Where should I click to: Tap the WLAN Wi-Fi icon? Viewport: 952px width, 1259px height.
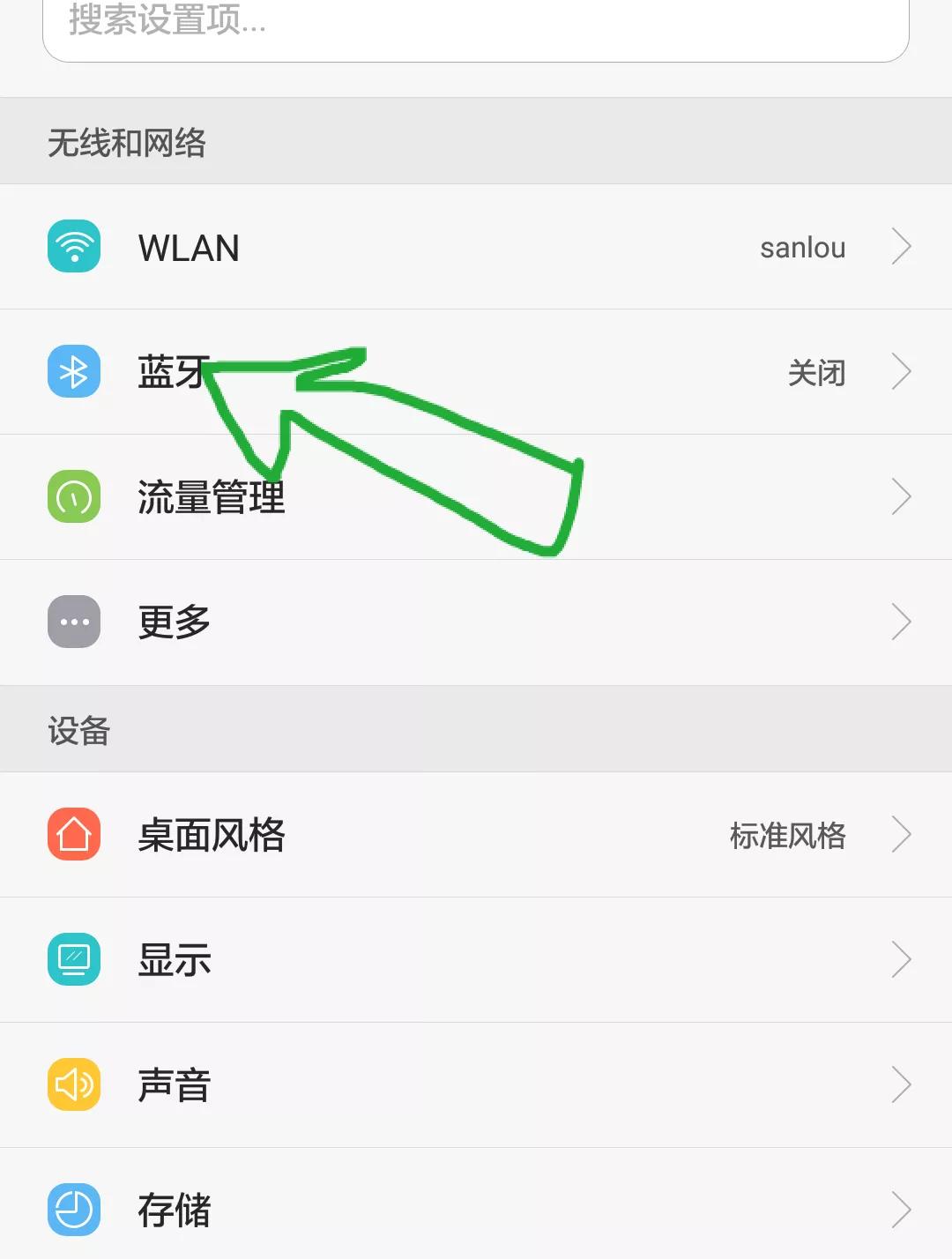pos(74,247)
